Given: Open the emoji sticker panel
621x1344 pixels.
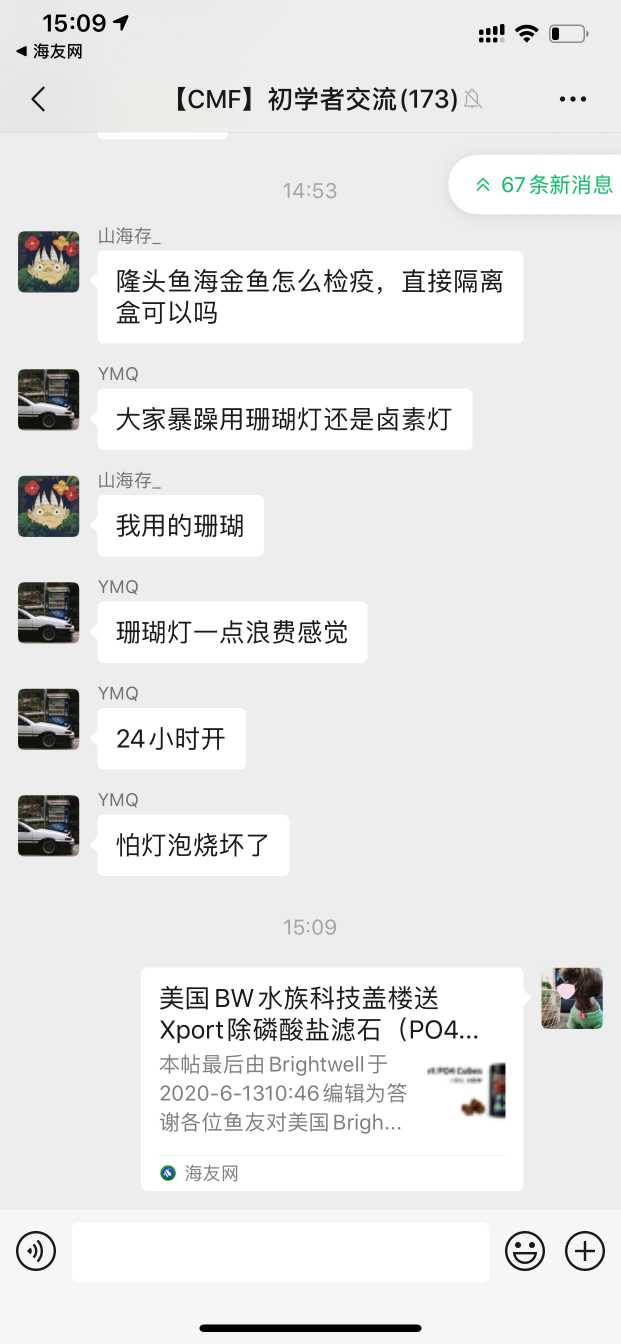Looking at the screenshot, I should 524,1251.
